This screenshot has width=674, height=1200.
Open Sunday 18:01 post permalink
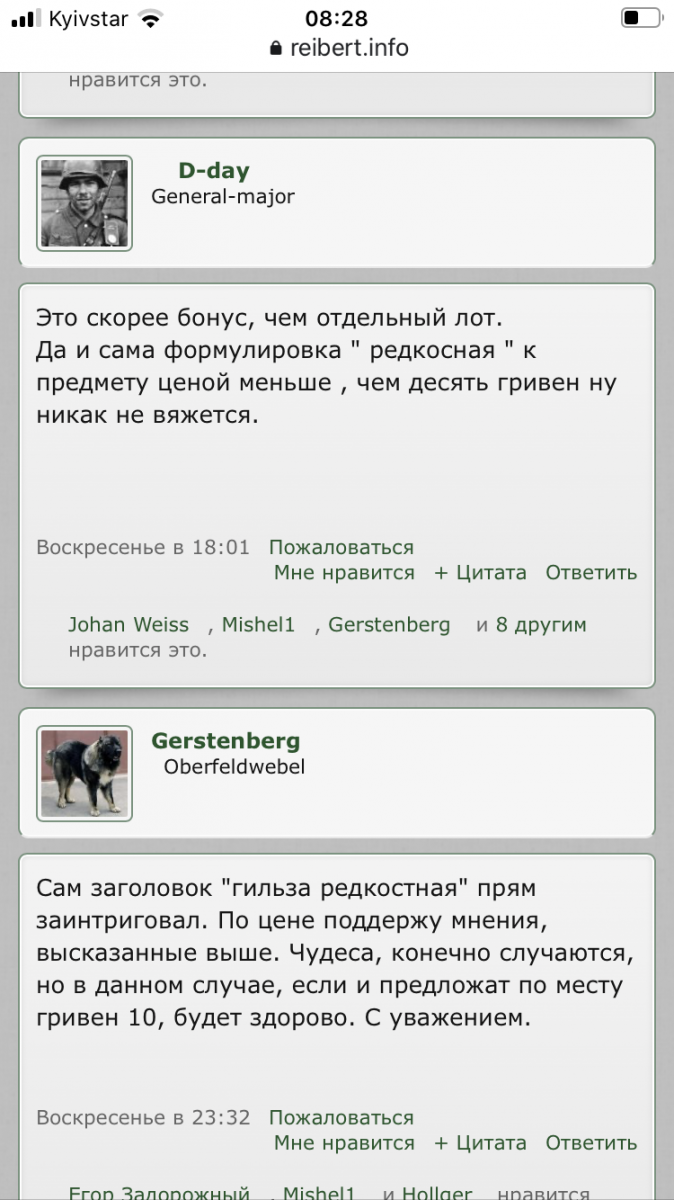(x=142, y=547)
